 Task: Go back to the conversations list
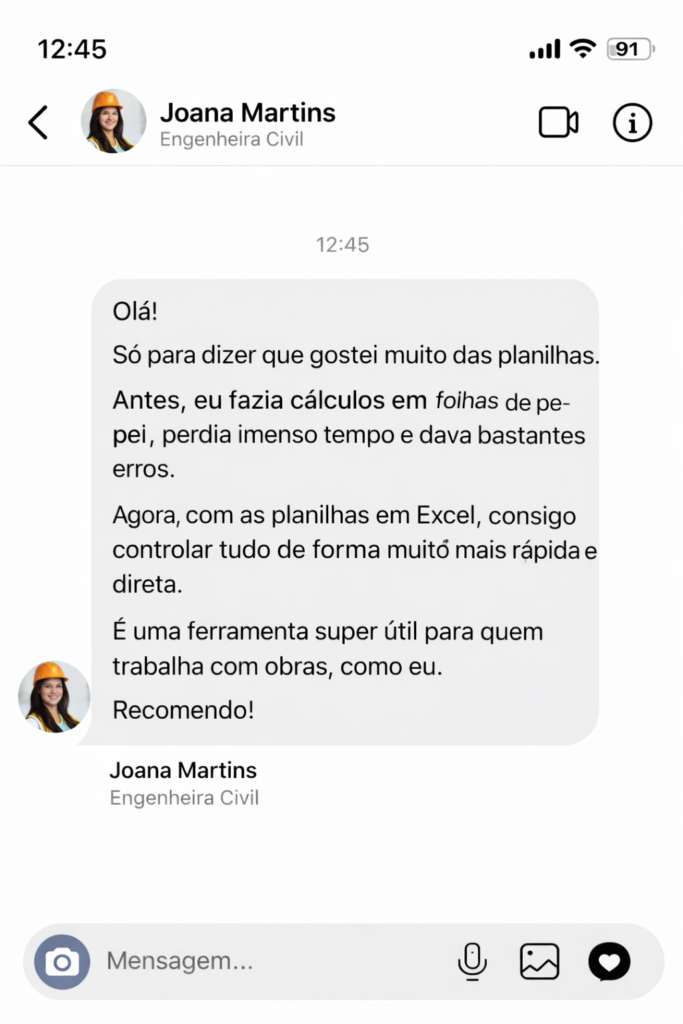38,123
